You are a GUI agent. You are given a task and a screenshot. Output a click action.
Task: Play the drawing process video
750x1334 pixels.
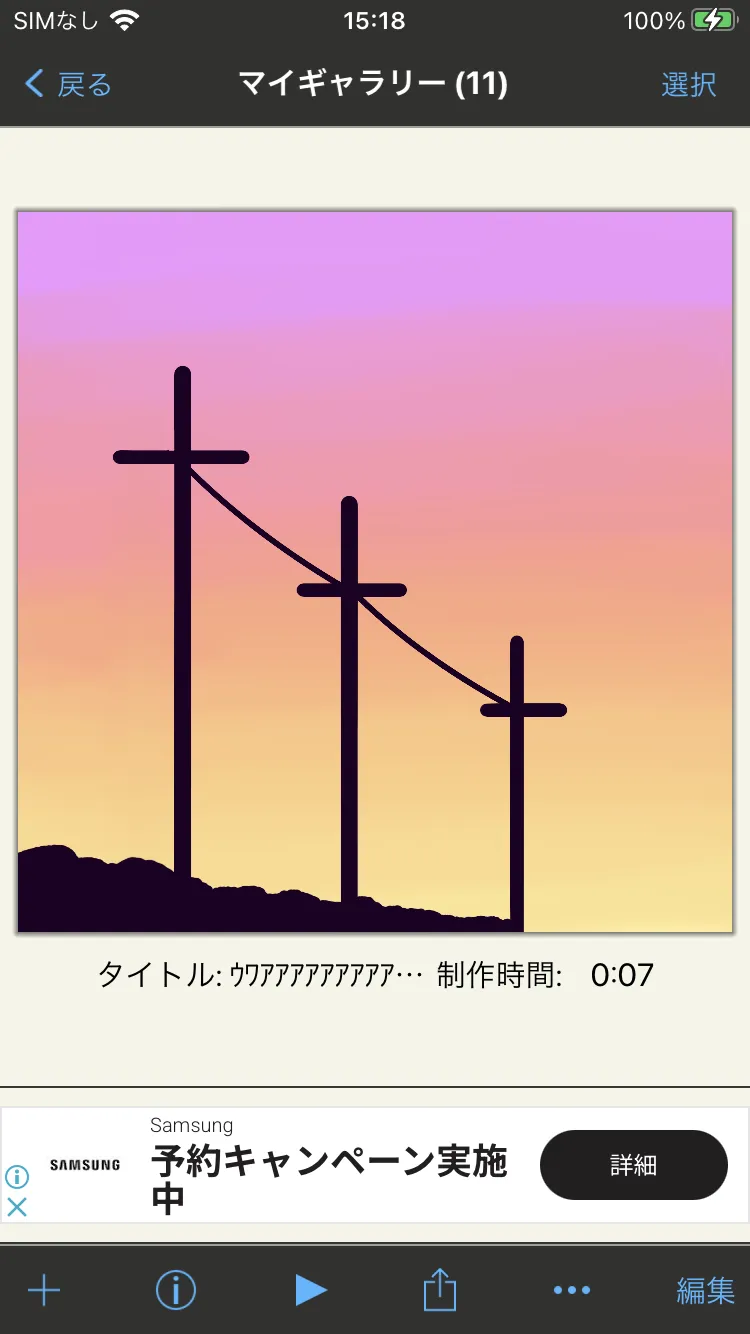pyautogui.click(x=311, y=1290)
